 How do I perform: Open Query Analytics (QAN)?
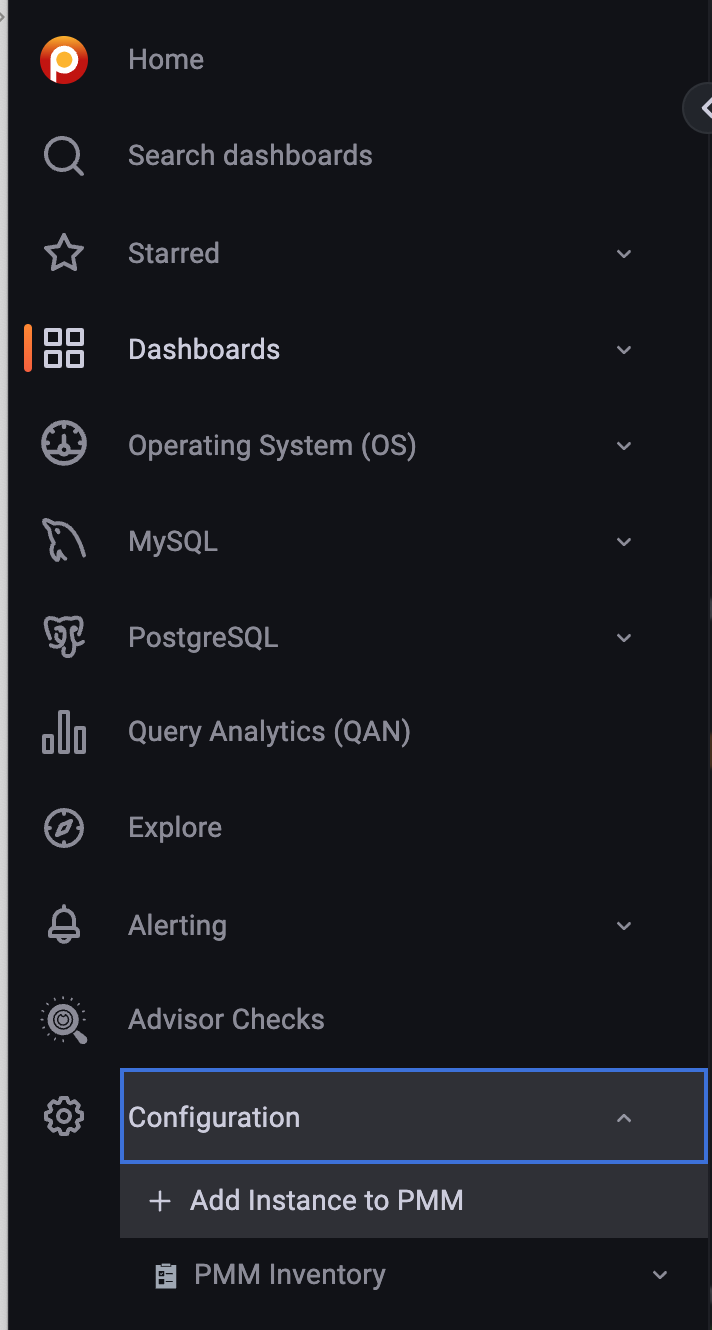tap(270, 732)
